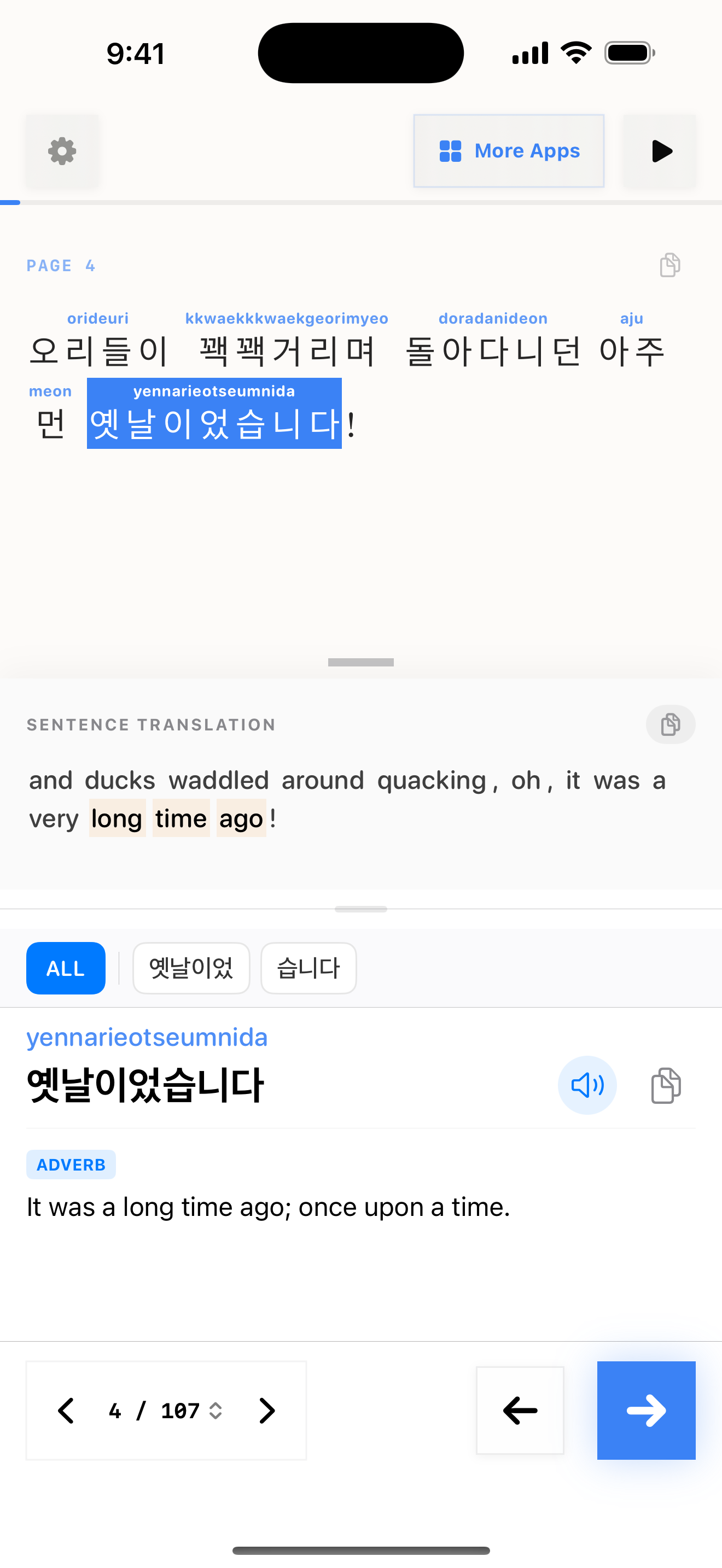This screenshot has height=1568, width=722.
Task: Copy the sentence translation
Action: (x=669, y=724)
